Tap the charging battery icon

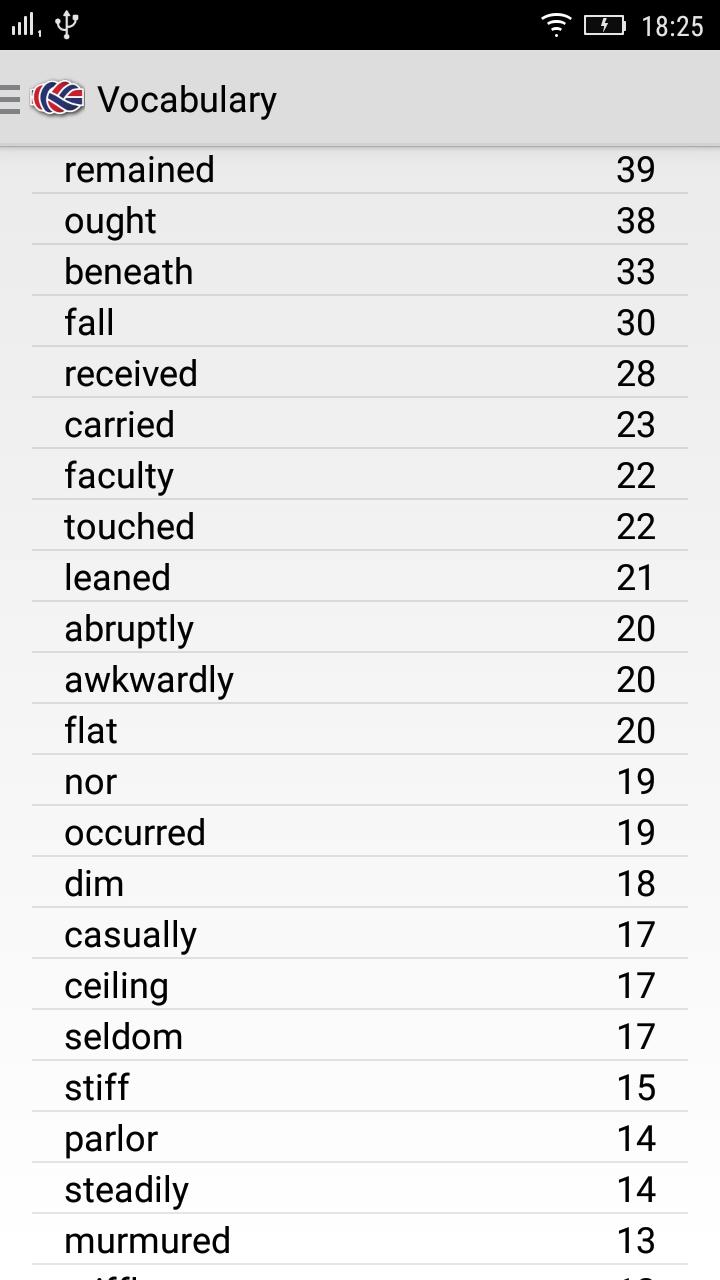(x=603, y=25)
